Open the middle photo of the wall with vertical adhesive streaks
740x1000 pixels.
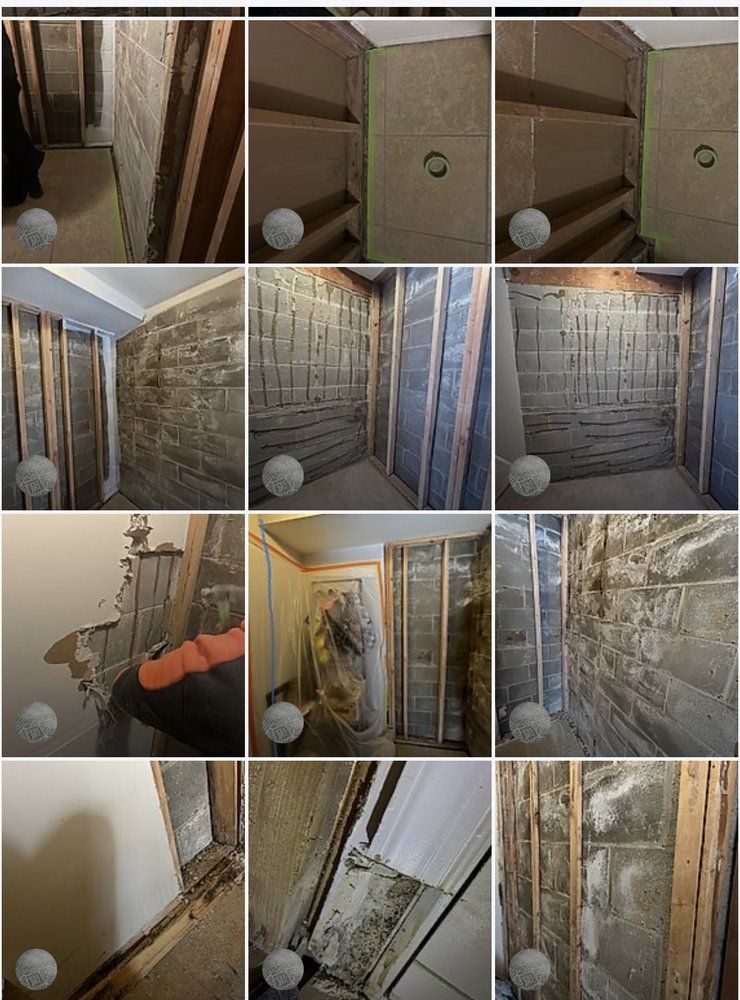click(x=369, y=387)
